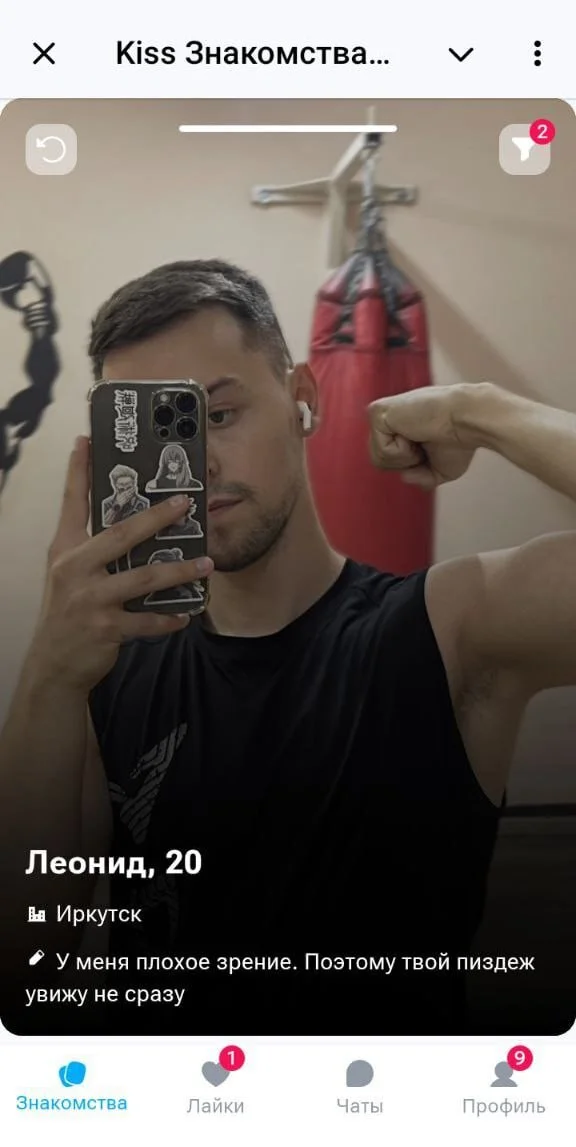Screen dimensions: 576x1147
Task: Undo the last profile swipe
Action: (x=51, y=149)
